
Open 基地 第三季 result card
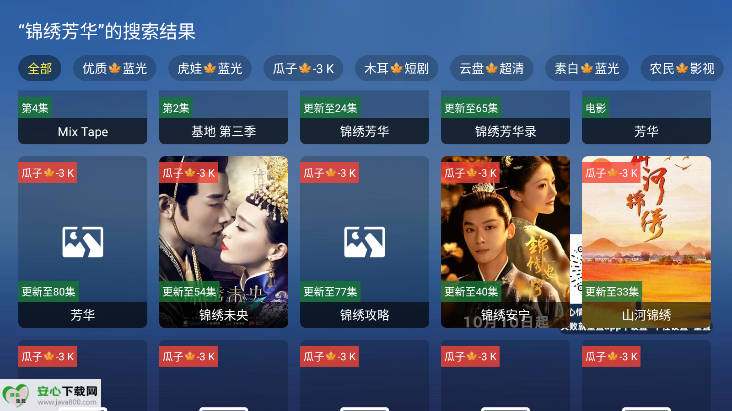tap(223, 118)
